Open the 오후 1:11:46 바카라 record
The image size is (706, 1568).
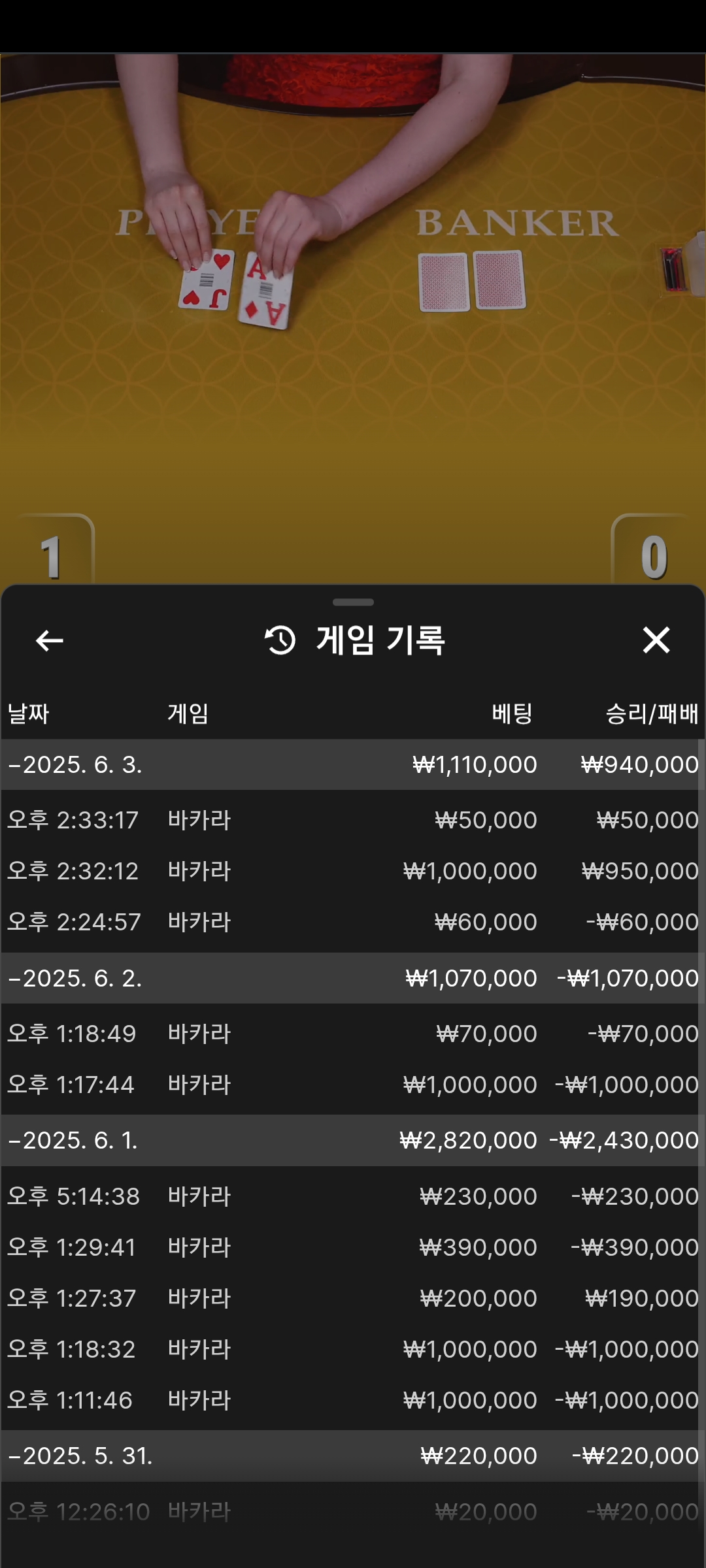(x=353, y=1400)
